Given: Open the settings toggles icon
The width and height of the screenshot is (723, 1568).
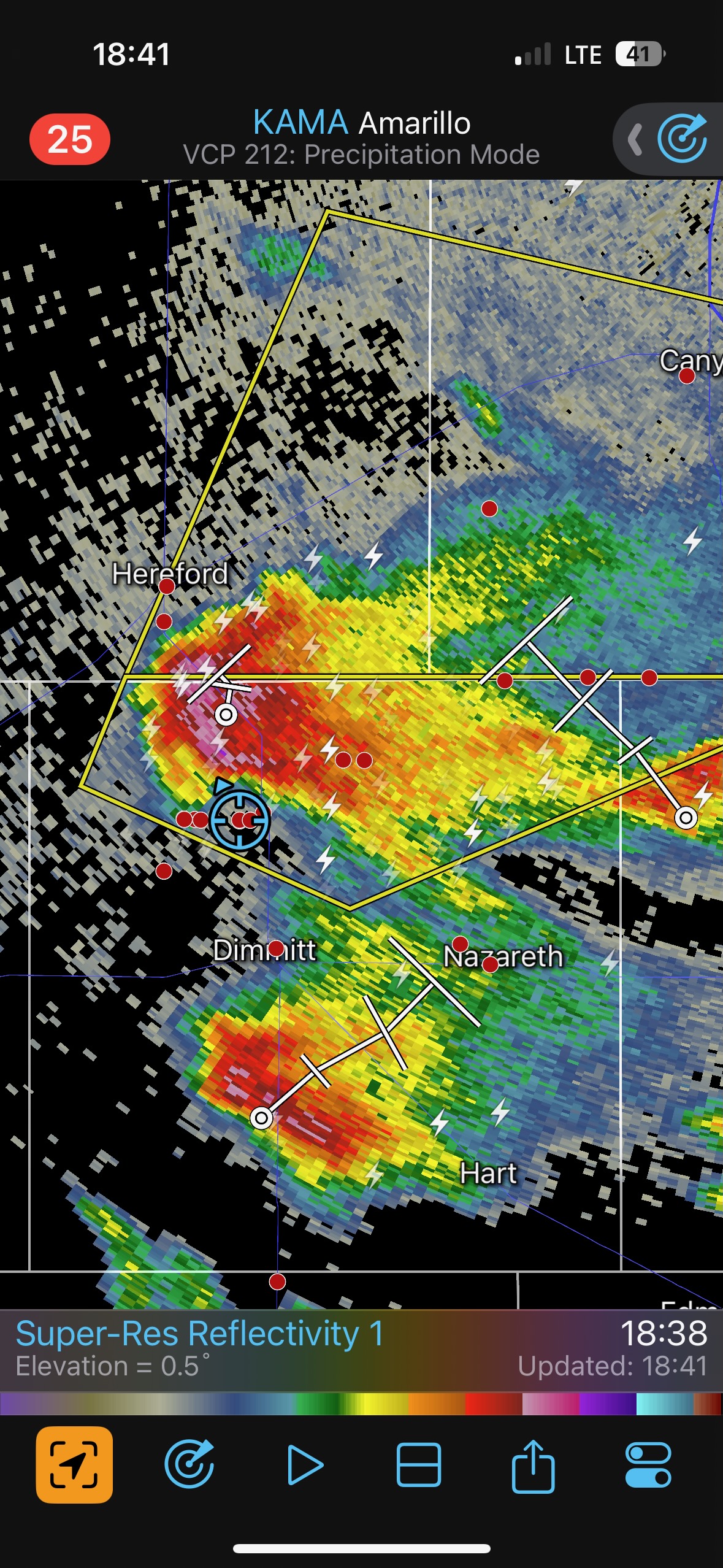Looking at the screenshot, I should pyautogui.click(x=648, y=1464).
